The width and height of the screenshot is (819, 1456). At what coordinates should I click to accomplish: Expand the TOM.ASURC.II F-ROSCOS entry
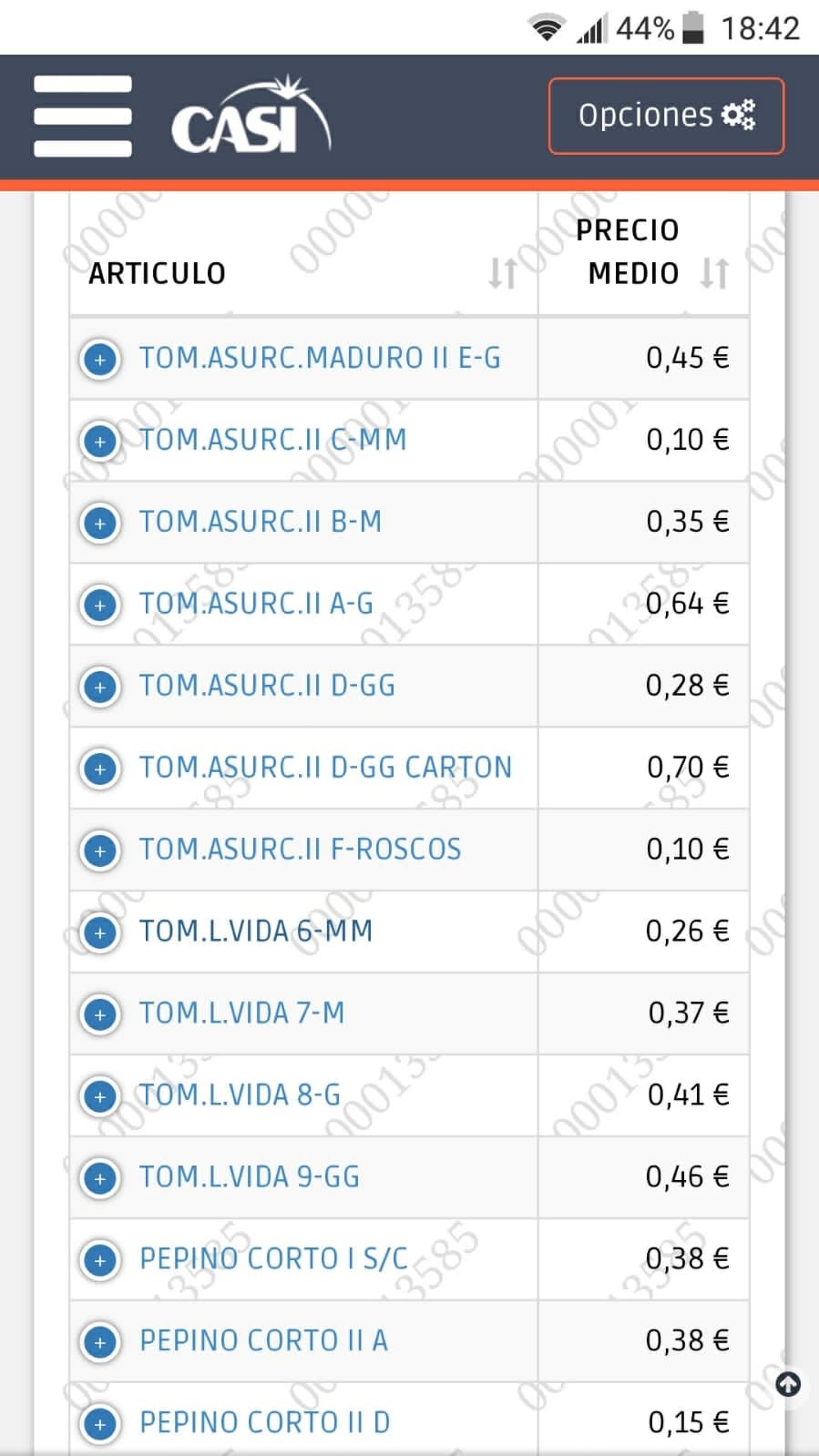pos(100,850)
